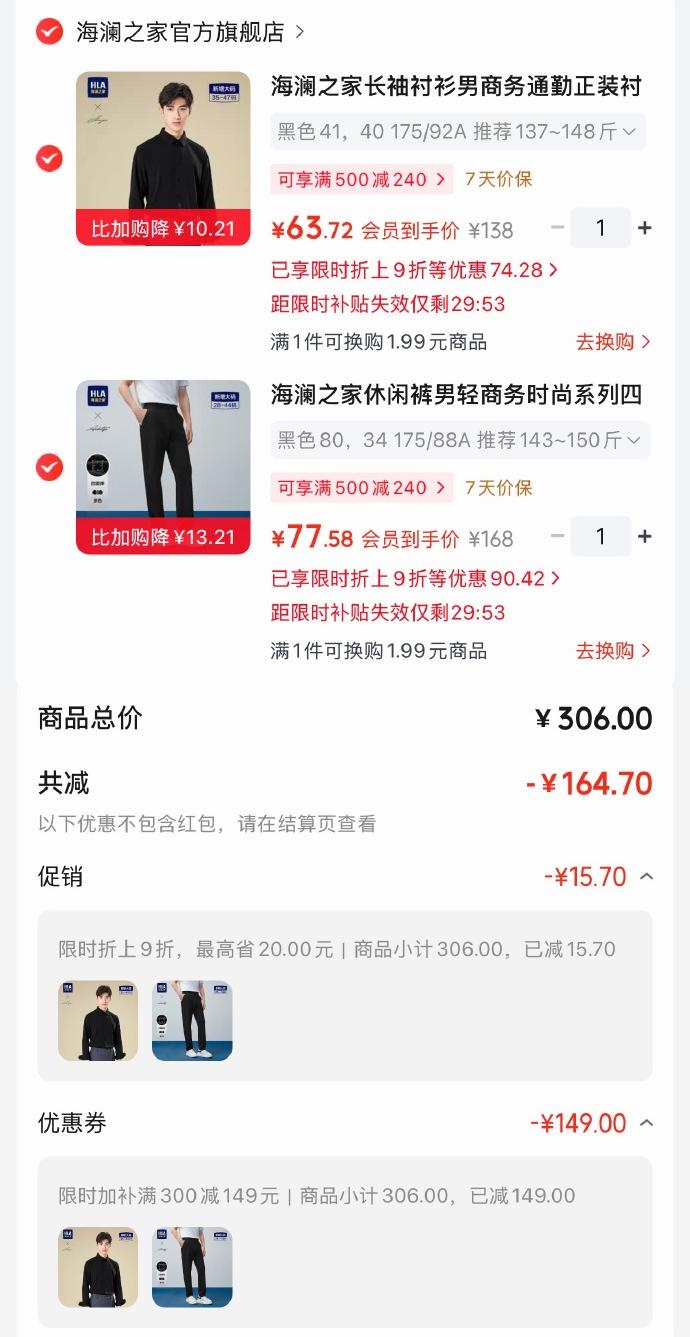Open the pants' 可享满500减240 offer
Viewport: 690px width, 1337px height.
pos(362,489)
